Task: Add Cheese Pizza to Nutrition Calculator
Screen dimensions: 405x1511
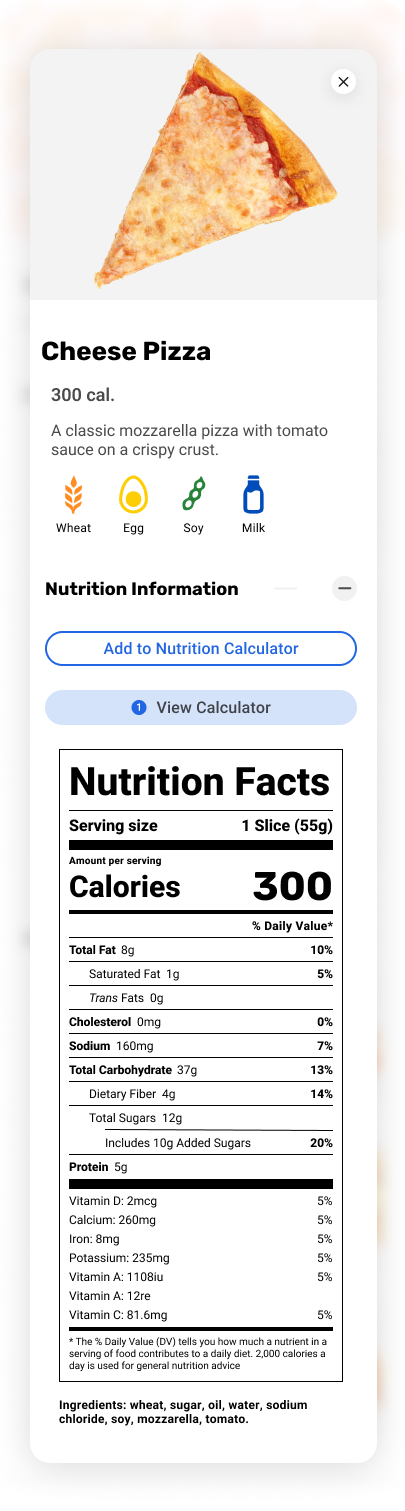Action: pyautogui.click(x=201, y=648)
